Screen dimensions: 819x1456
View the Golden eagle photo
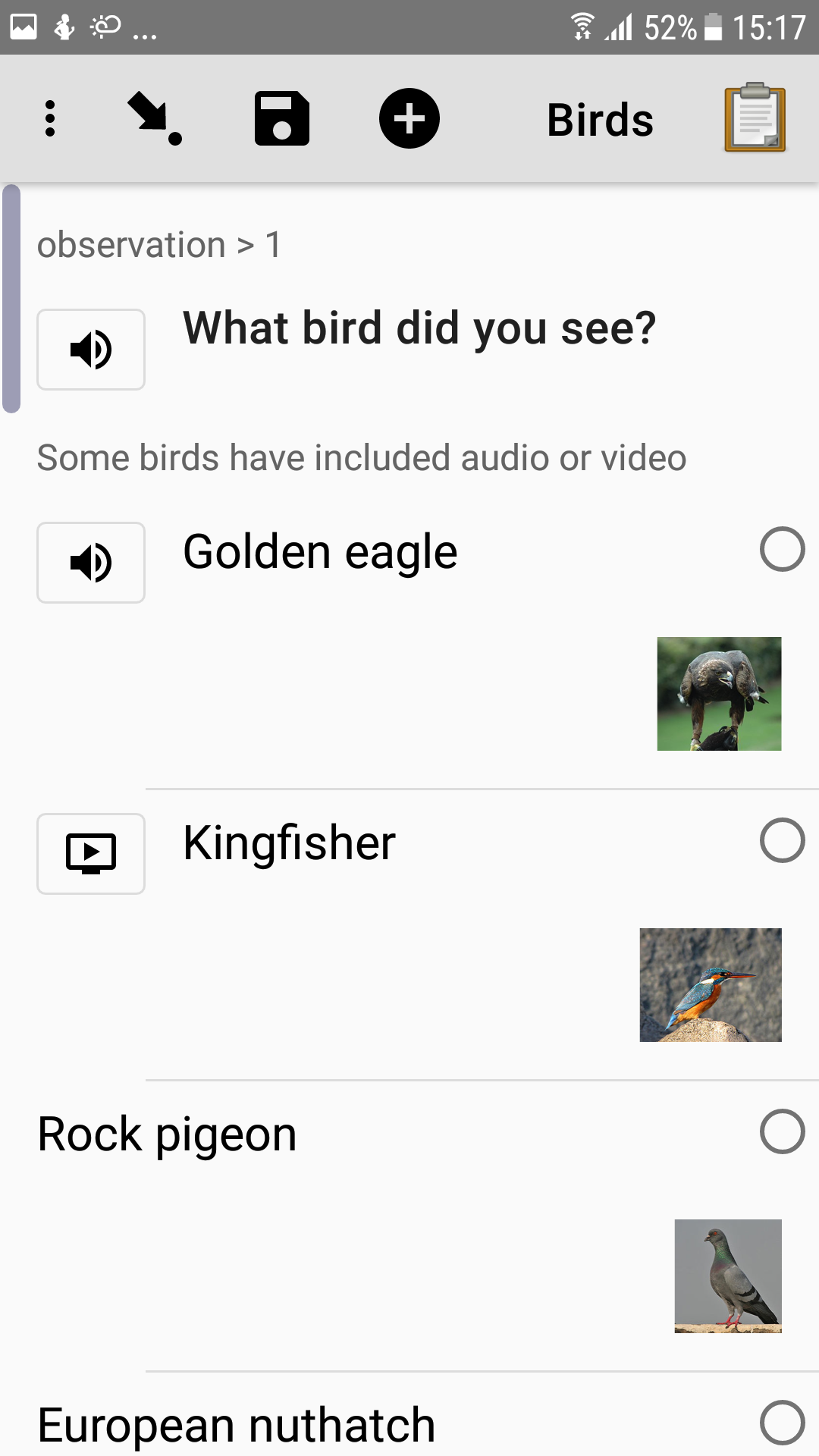719,694
